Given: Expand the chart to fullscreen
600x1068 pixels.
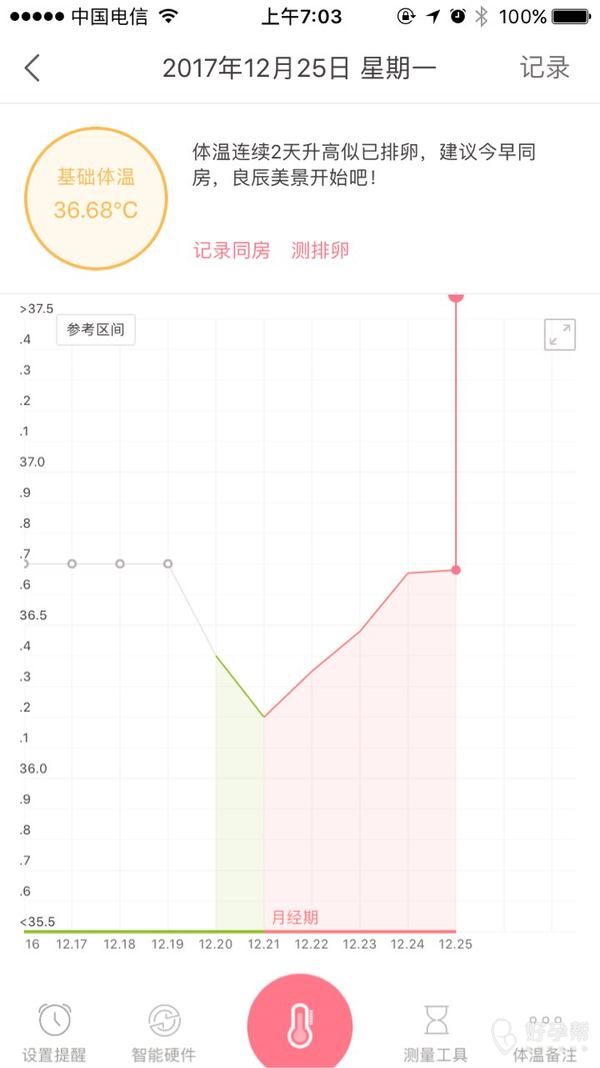Looking at the screenshot, I should (x=560, y=334).
